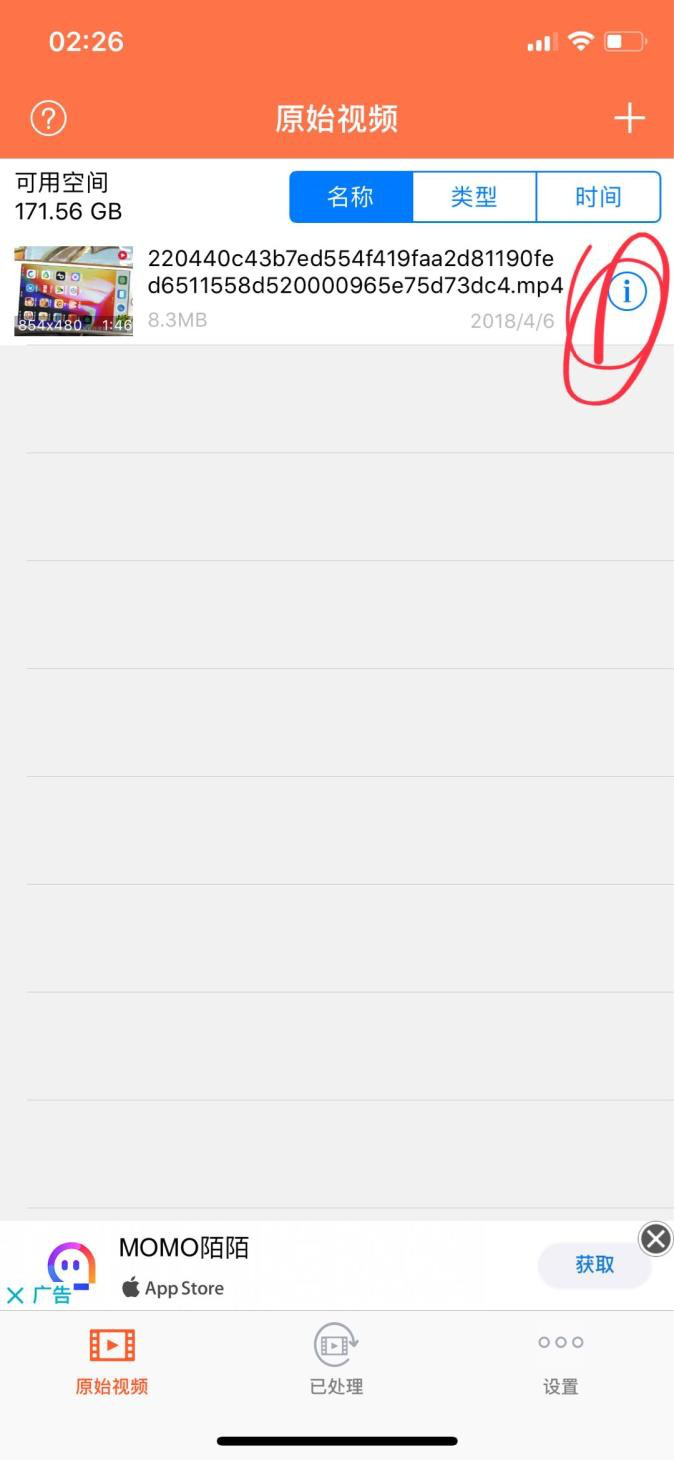The width and height of the screenshot is (674, 1460).
Task: Open the help question mark icon
Action: [48, 119]
